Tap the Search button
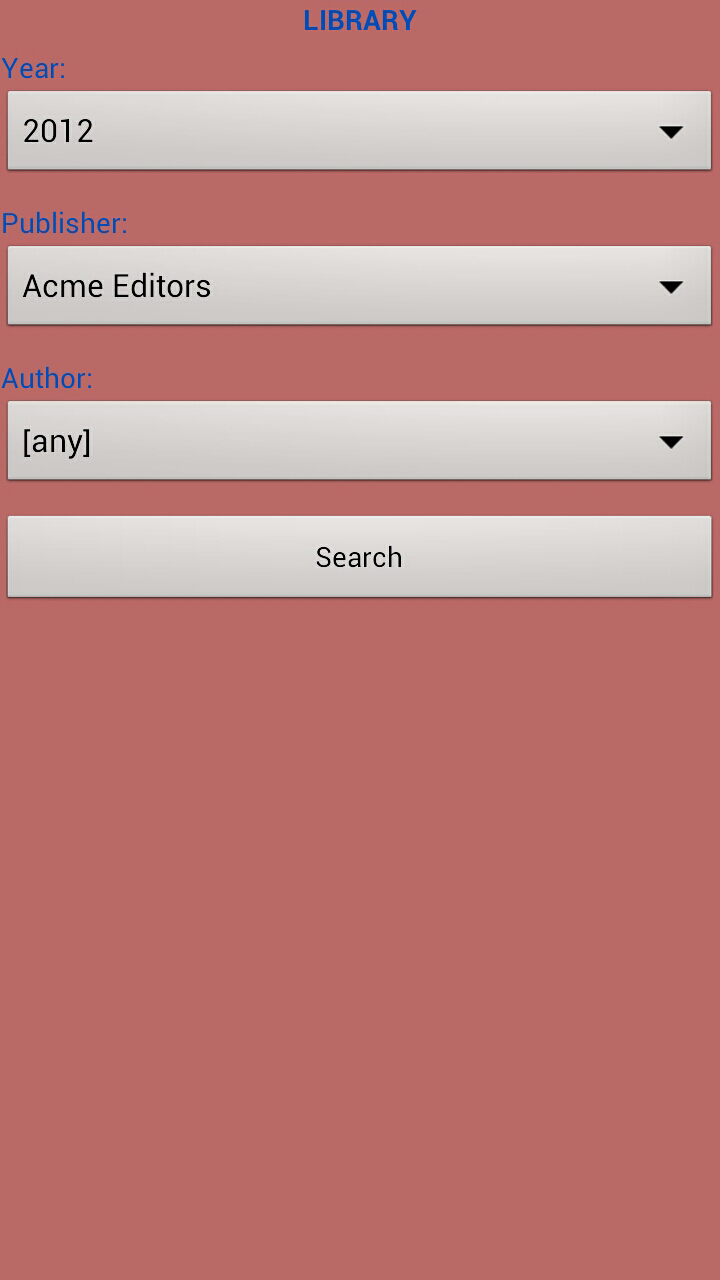 click(x=359, y=557)
